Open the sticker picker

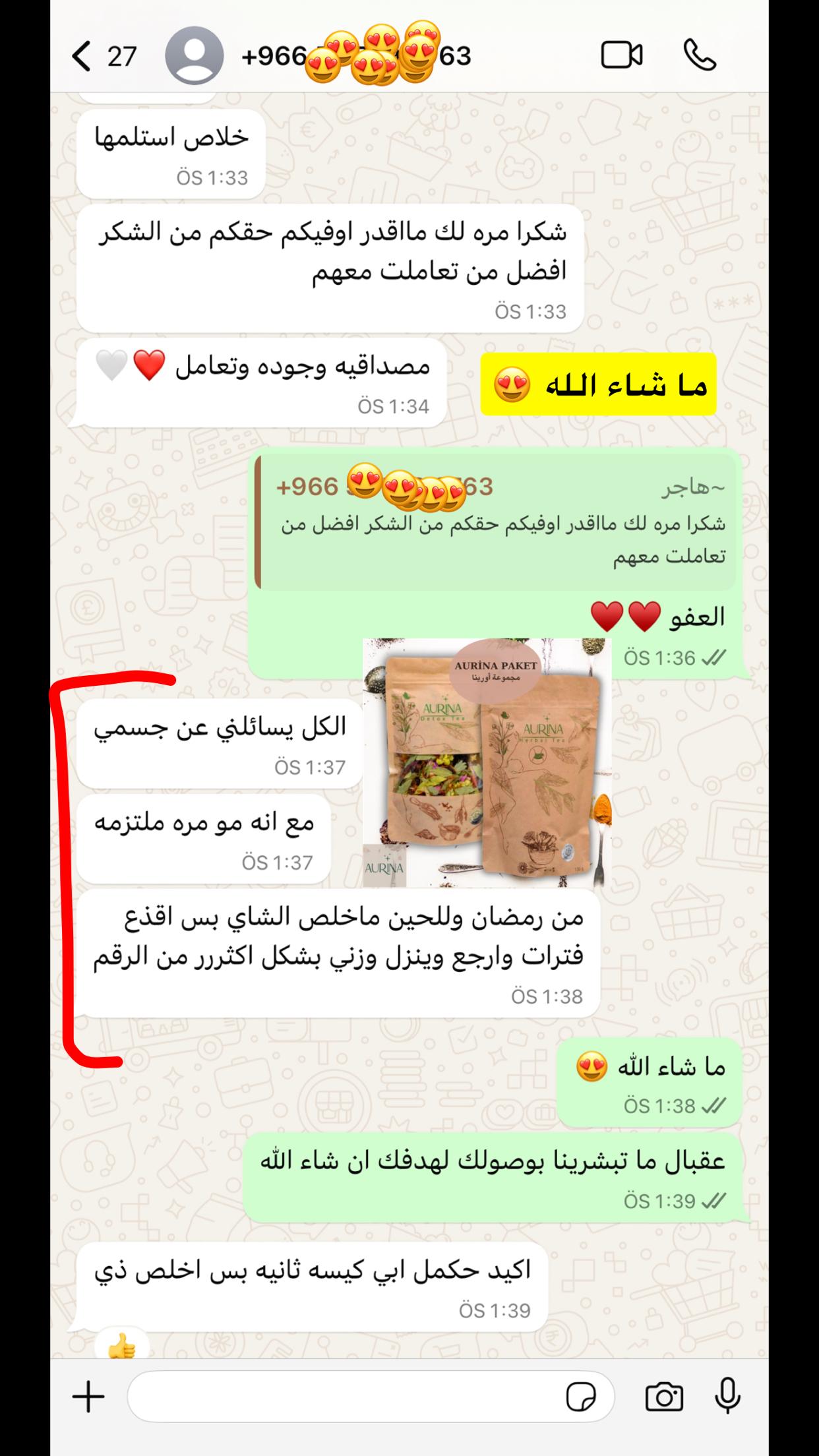[581, 1397]
